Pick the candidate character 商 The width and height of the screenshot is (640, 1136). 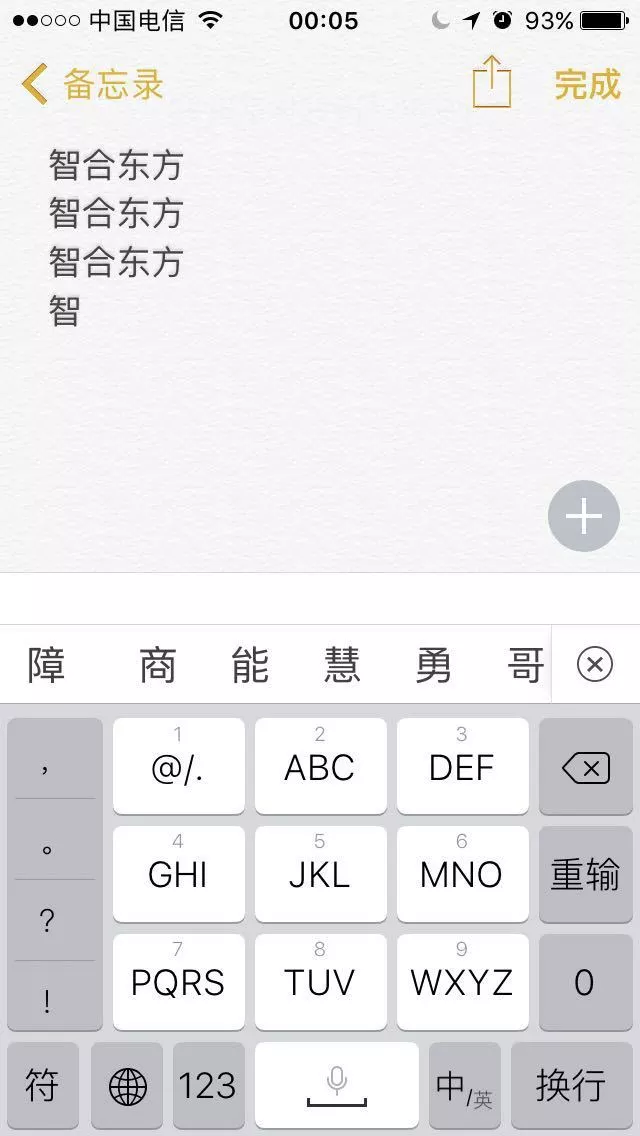tap(157, 665)
